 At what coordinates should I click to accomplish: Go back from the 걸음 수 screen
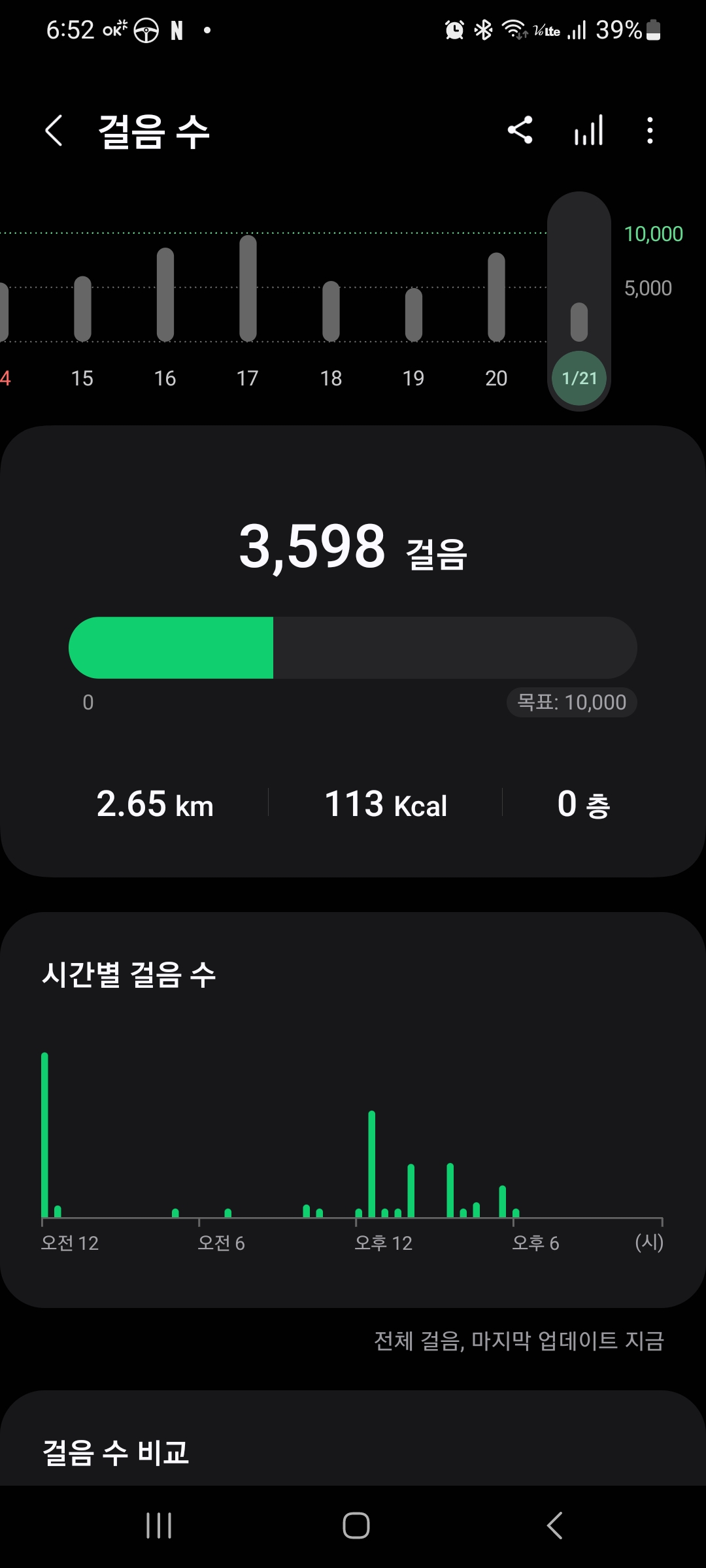pos(54,131)
